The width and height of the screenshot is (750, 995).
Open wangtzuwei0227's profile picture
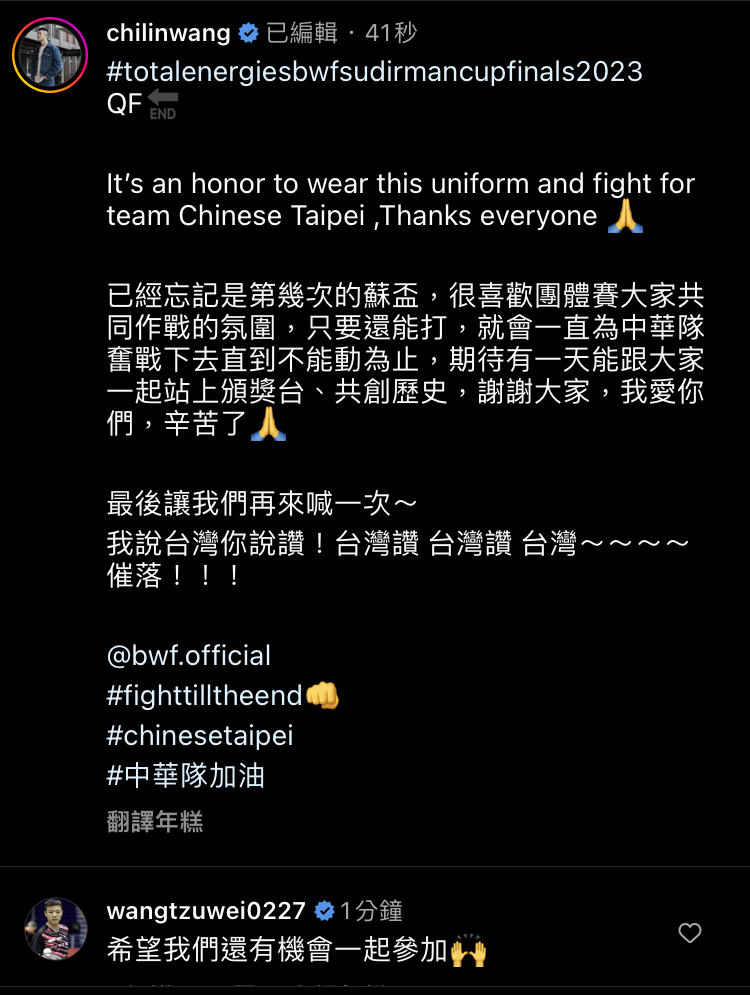pyautogui.click(x=56, y=929)
